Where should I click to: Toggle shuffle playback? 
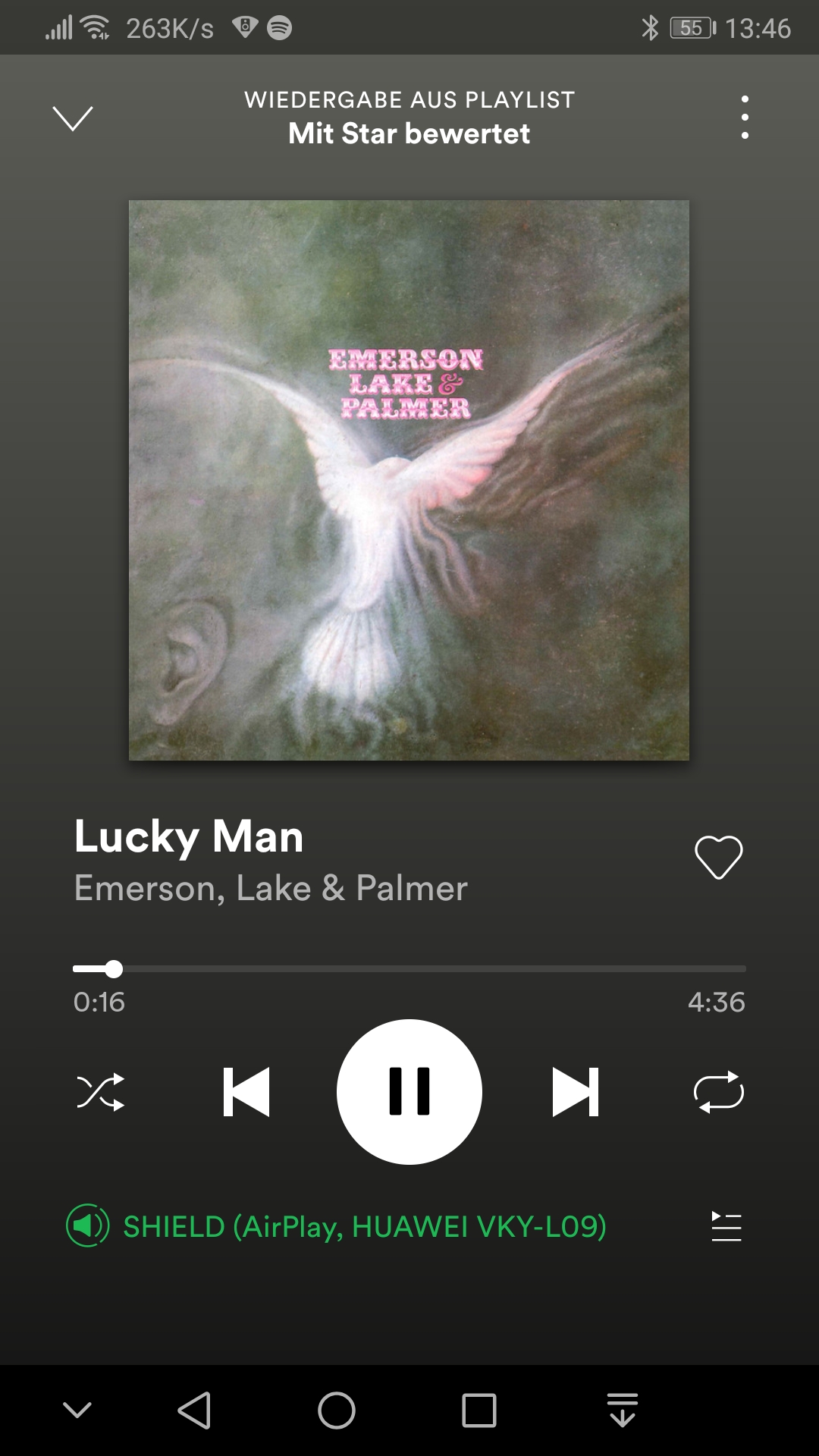point(101,1092)
